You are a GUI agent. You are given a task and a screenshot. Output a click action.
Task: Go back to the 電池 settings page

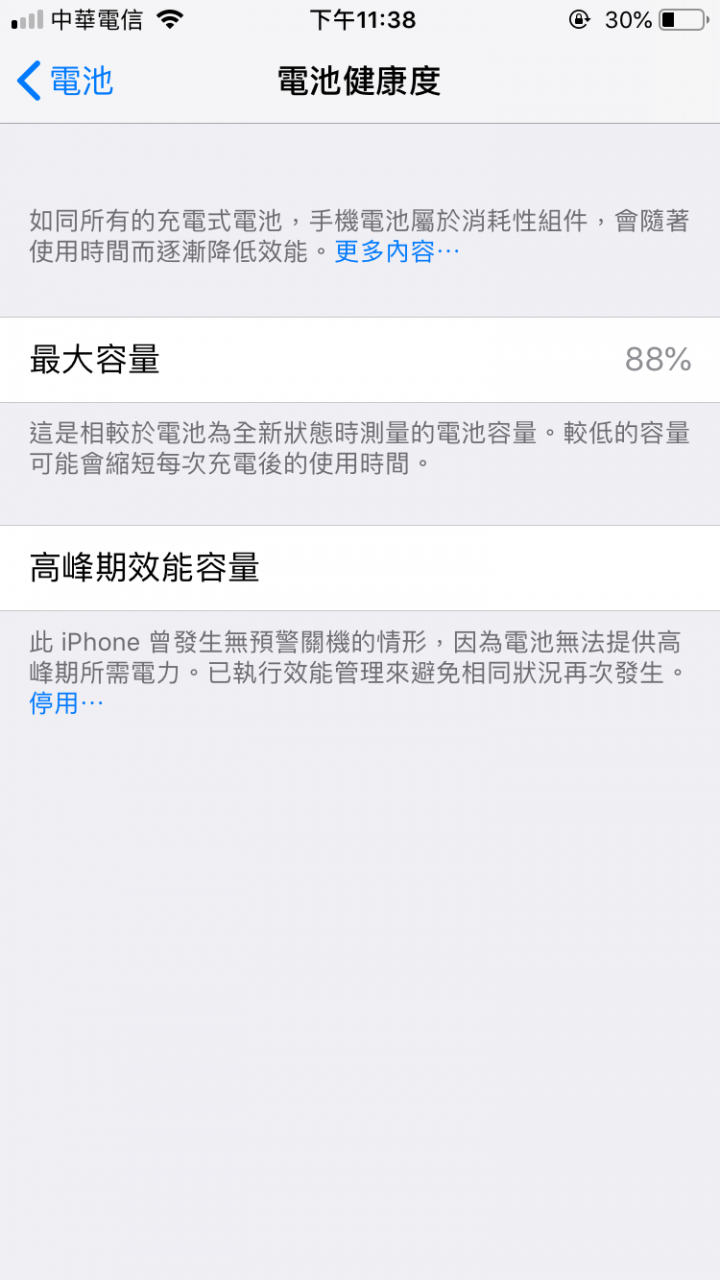[65, 81]
